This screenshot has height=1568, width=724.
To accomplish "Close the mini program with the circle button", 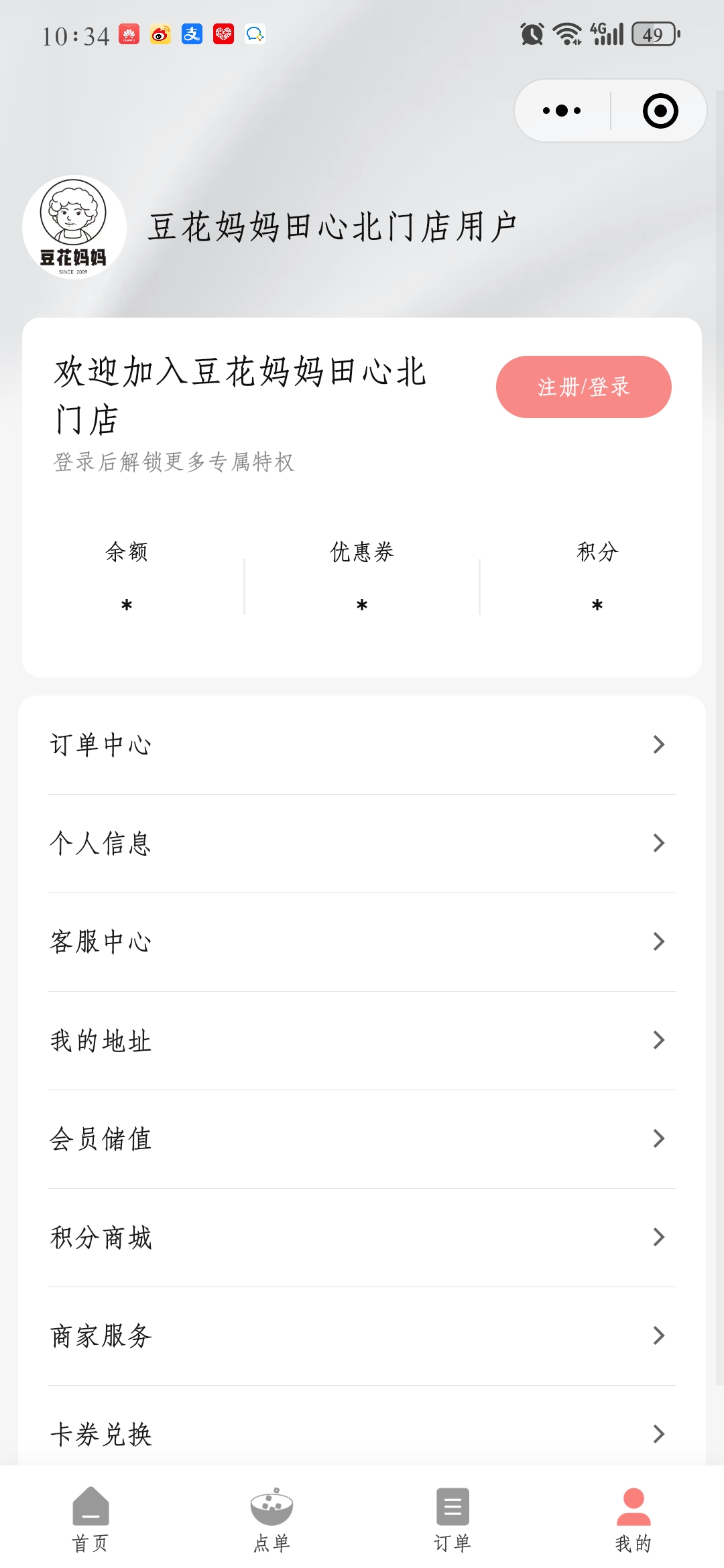I will coord(660,111).
